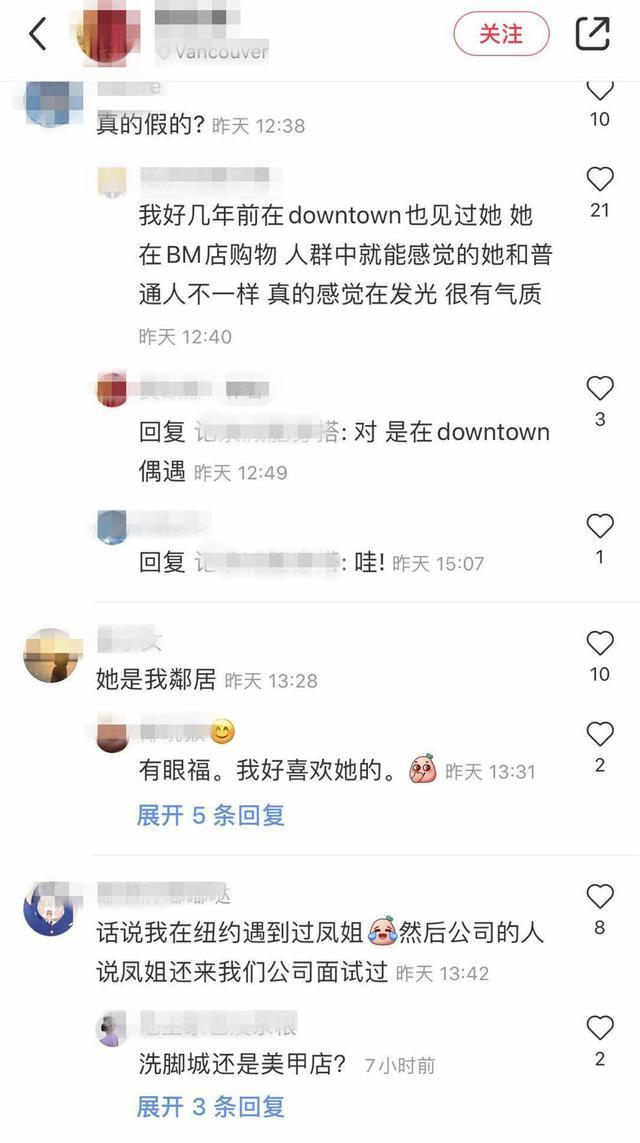Expand 展开 5 条回复
Viewport: 640px width, 1143px height.
pyautogui.click(x=211, y=815)
